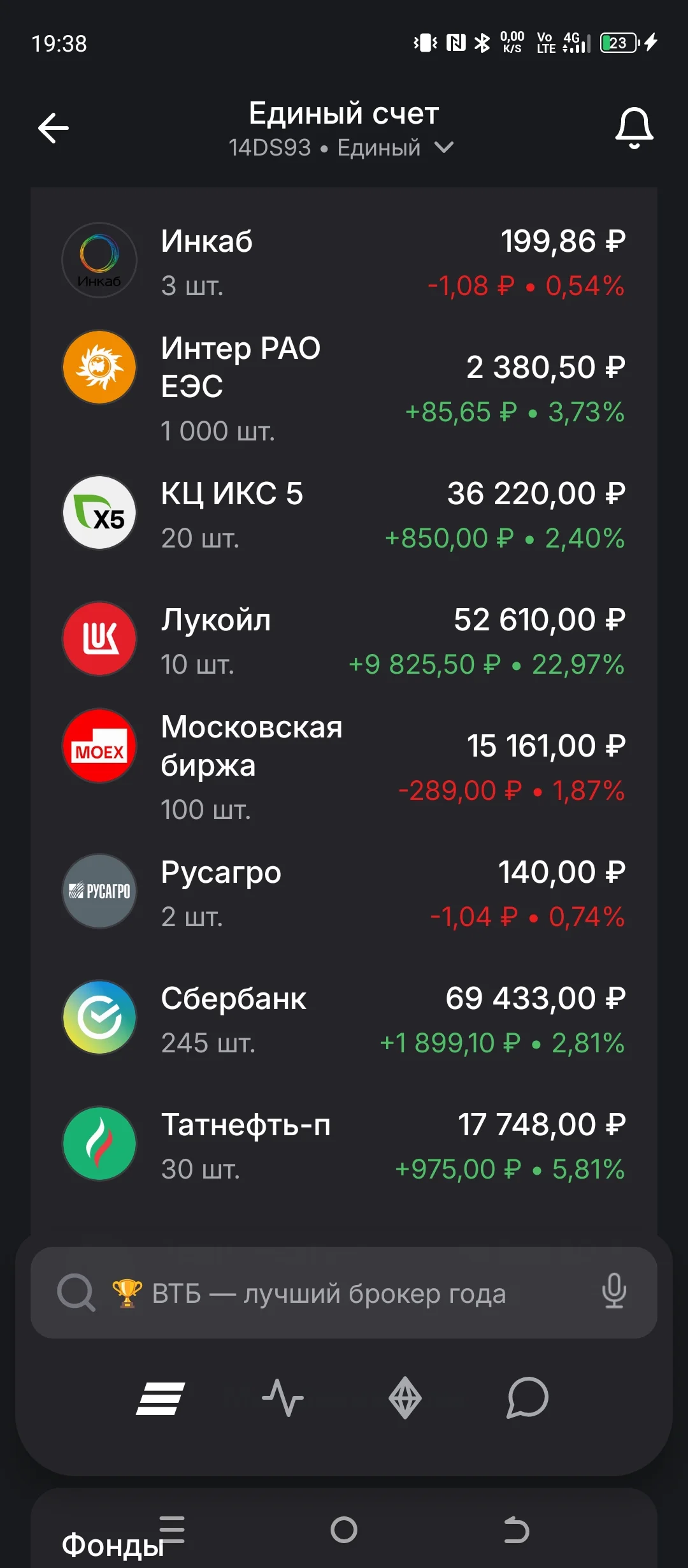
Task: View Сбербанк holding details
Action: coord(344,1018)
